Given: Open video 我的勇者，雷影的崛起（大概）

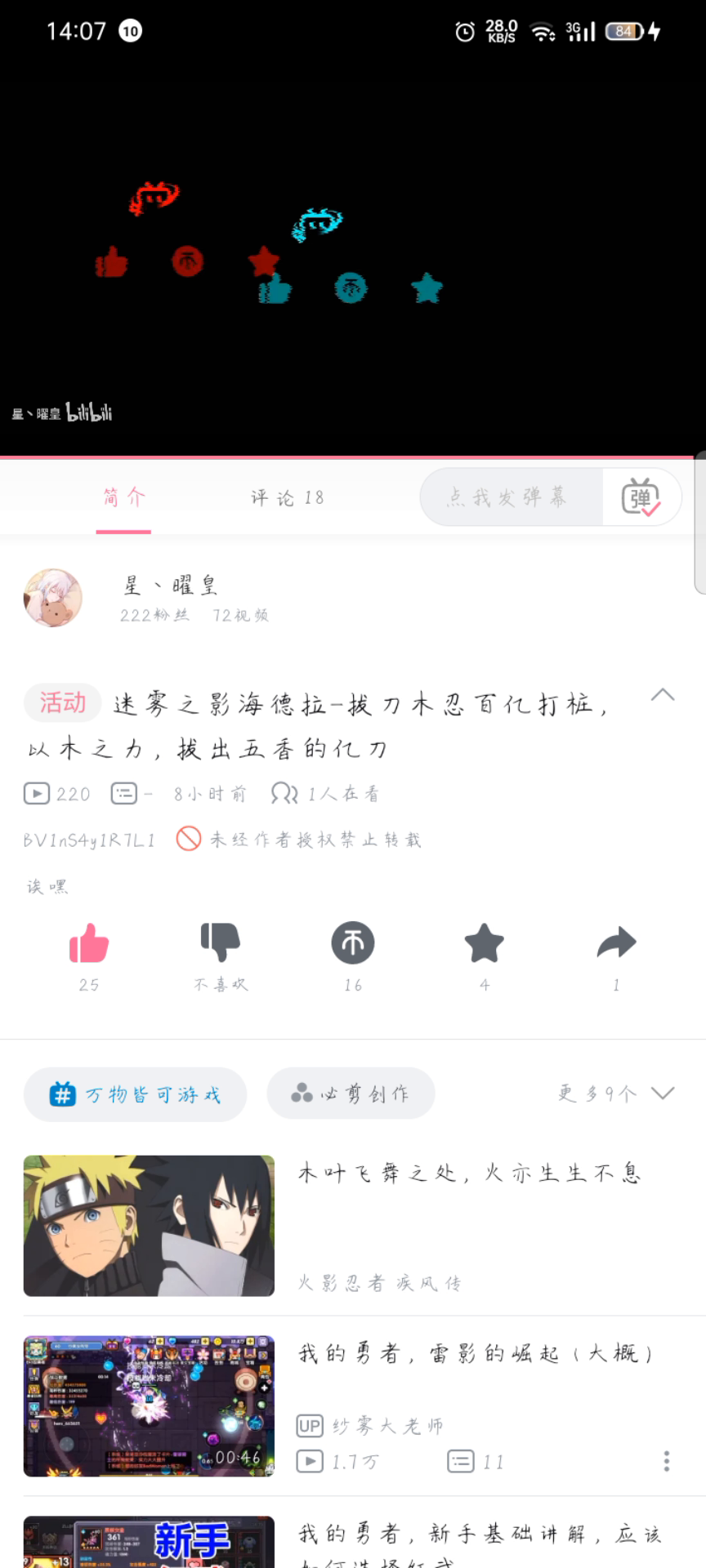Looking at the screenshot, I should tap(353, 1406).
